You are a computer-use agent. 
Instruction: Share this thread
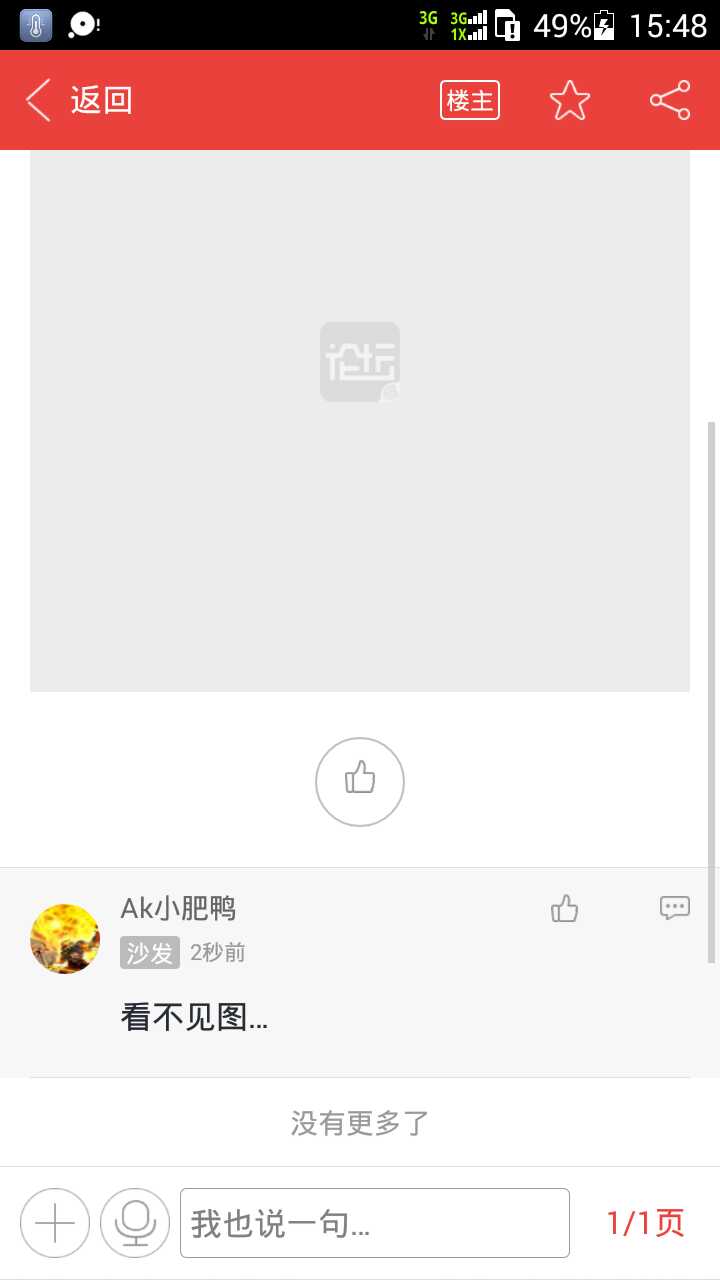[x=670, y=101]
